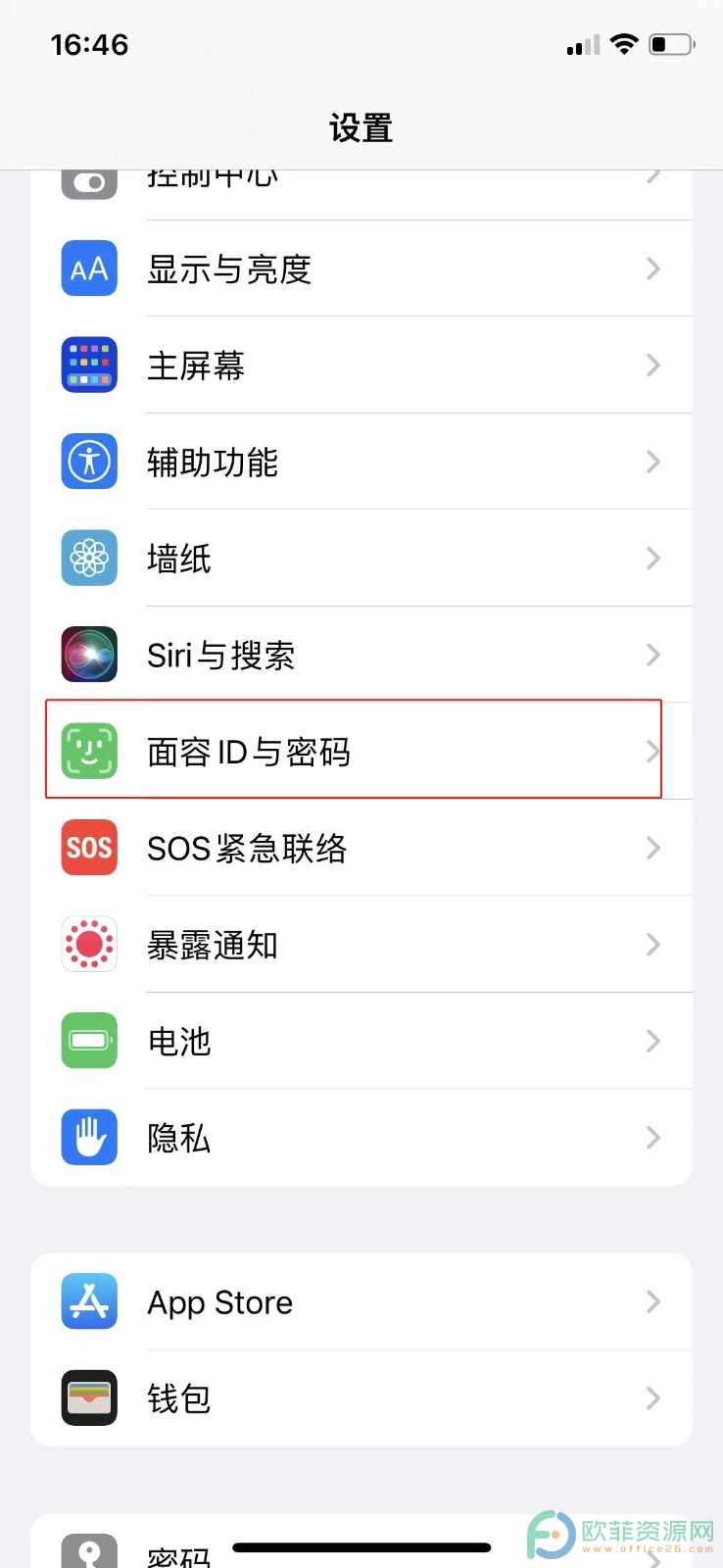The width and height of the screenshot is (723, 1568).
Task: Open the 主屏幕 row
Action: (x=361, y=365)
